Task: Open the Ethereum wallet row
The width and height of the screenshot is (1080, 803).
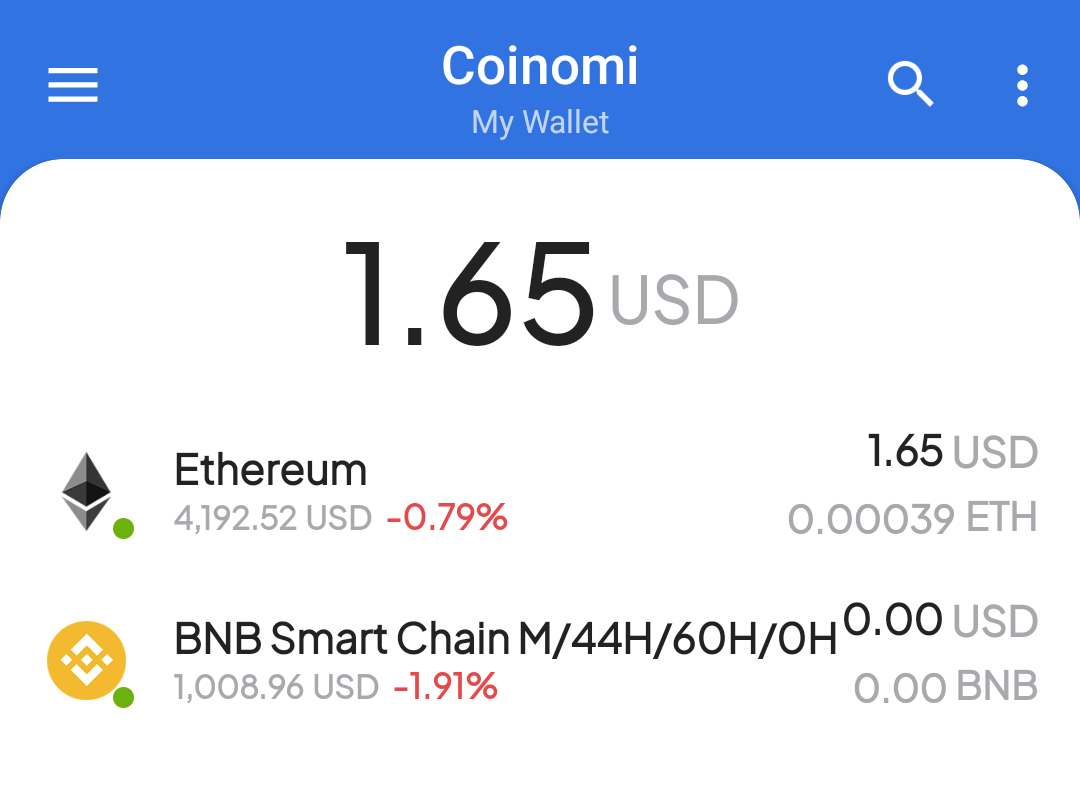Action: 540,490
